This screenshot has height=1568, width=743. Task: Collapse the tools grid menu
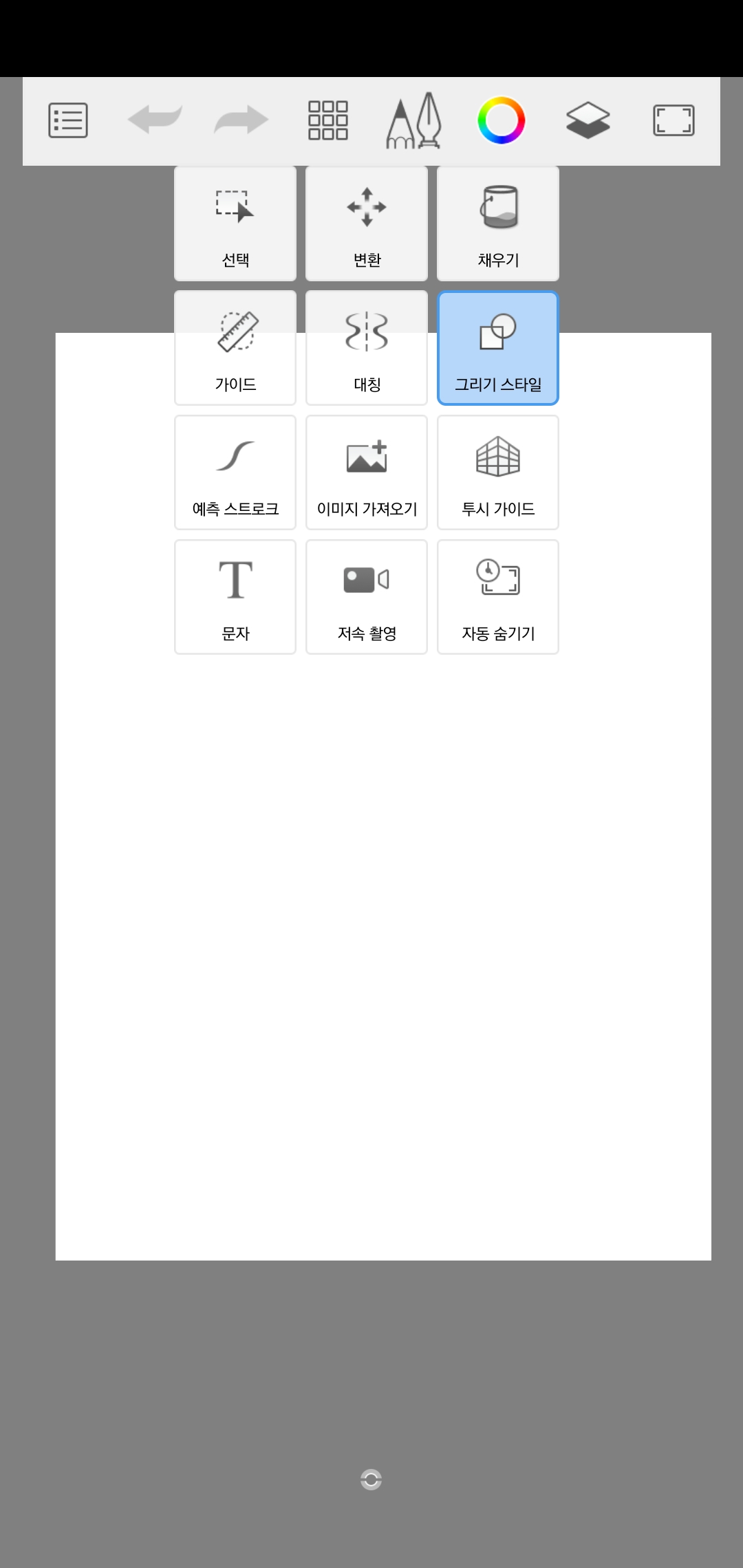(x=327, y=120)
